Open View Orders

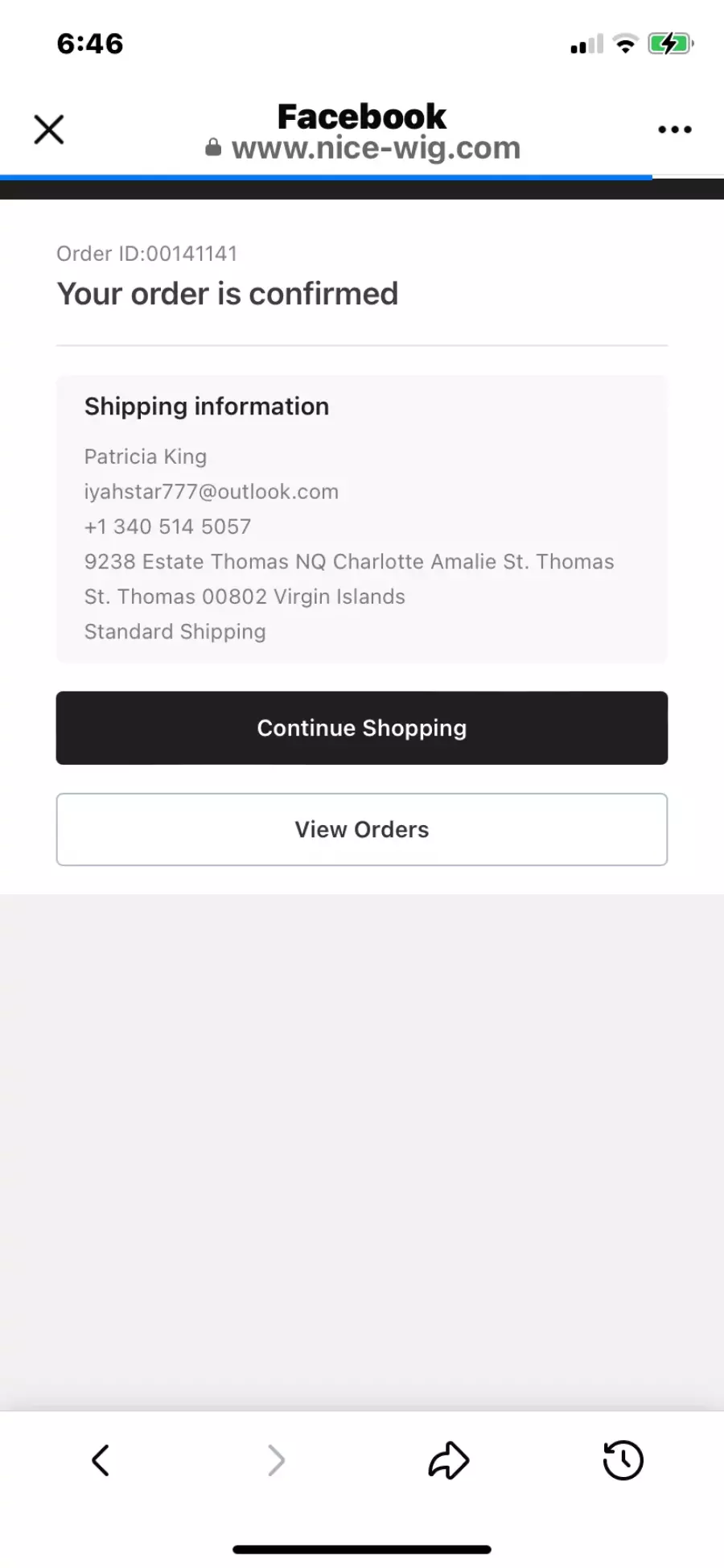(362, 829)
